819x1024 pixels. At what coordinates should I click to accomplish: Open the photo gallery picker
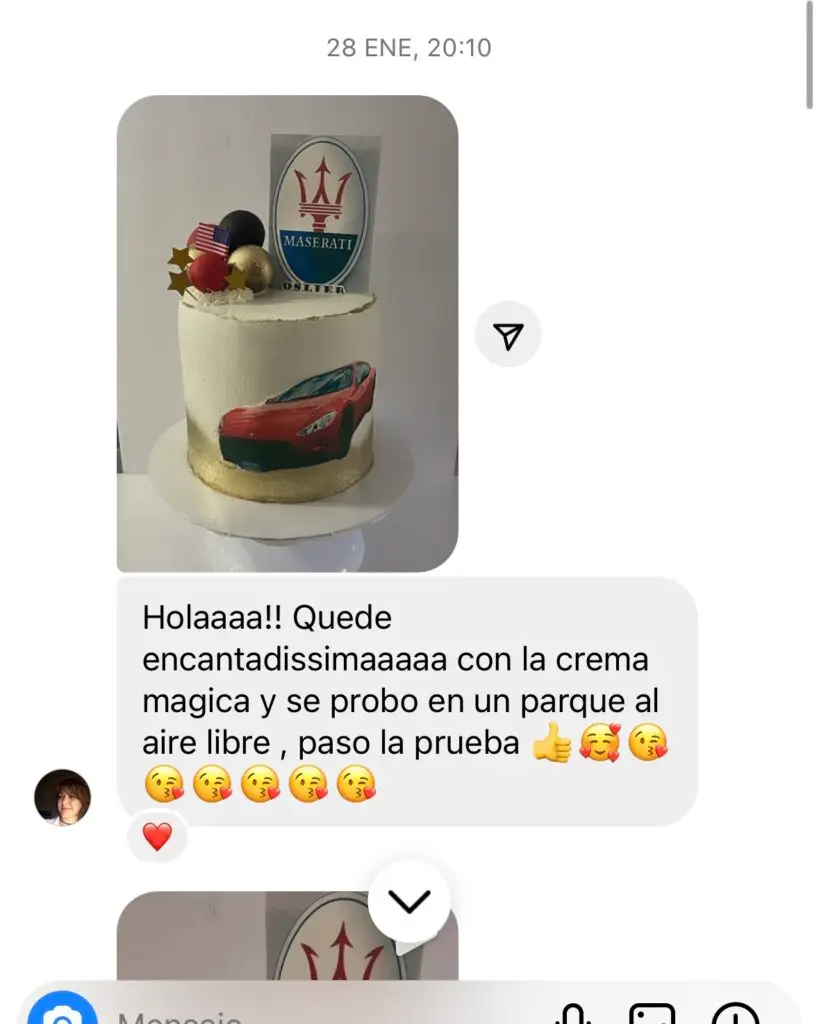pos(652,1015)
